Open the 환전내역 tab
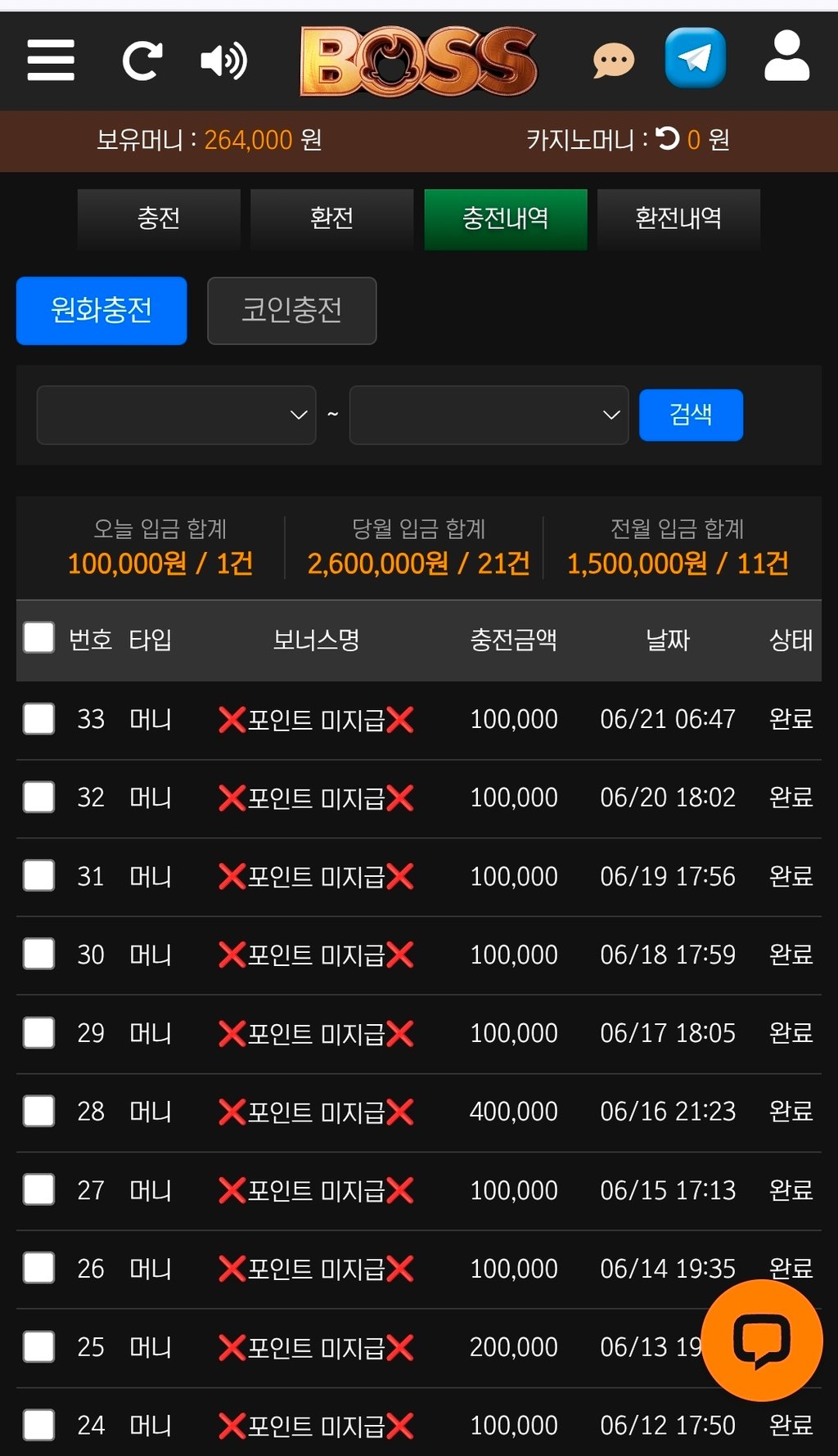This screenshot has width=838, height=1456. [678, 218]
